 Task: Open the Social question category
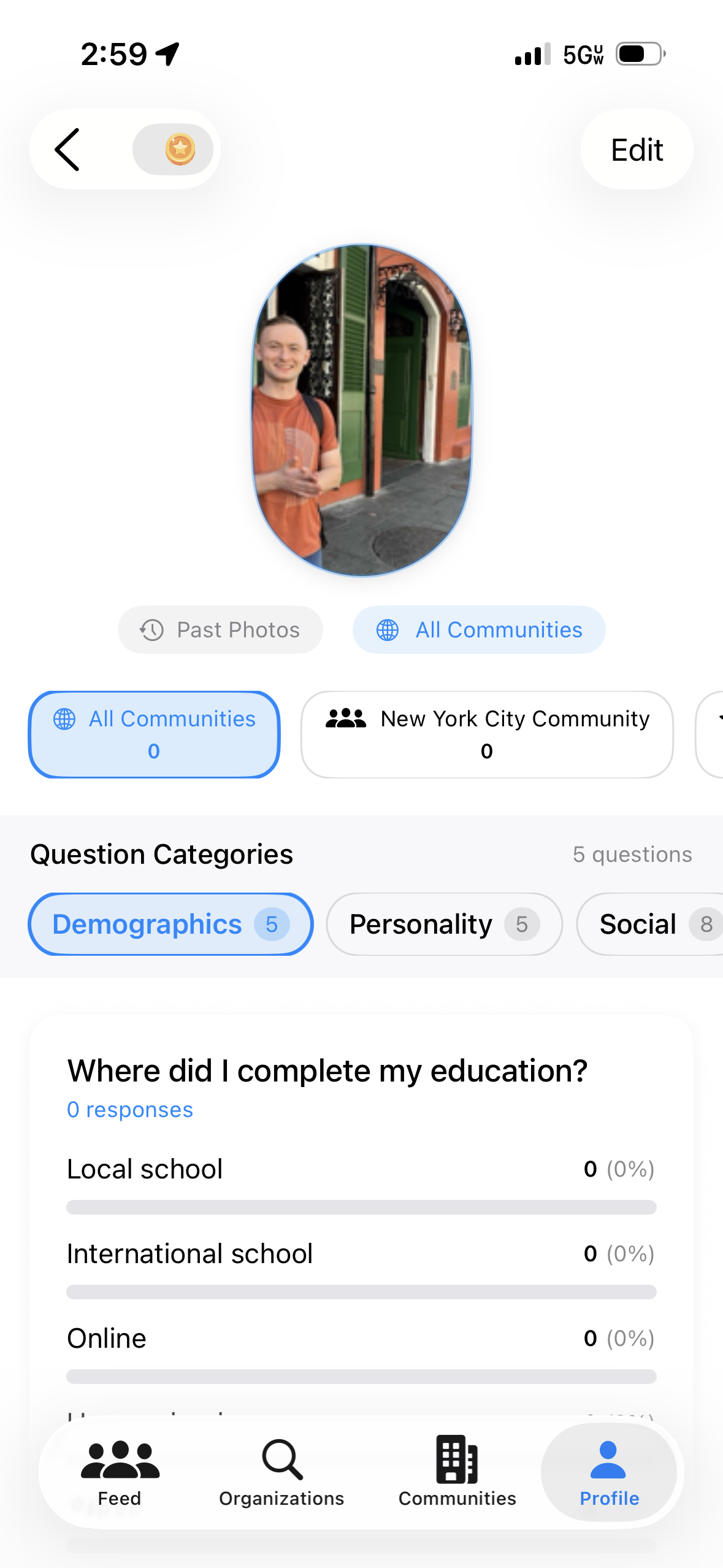pos(649,924)
